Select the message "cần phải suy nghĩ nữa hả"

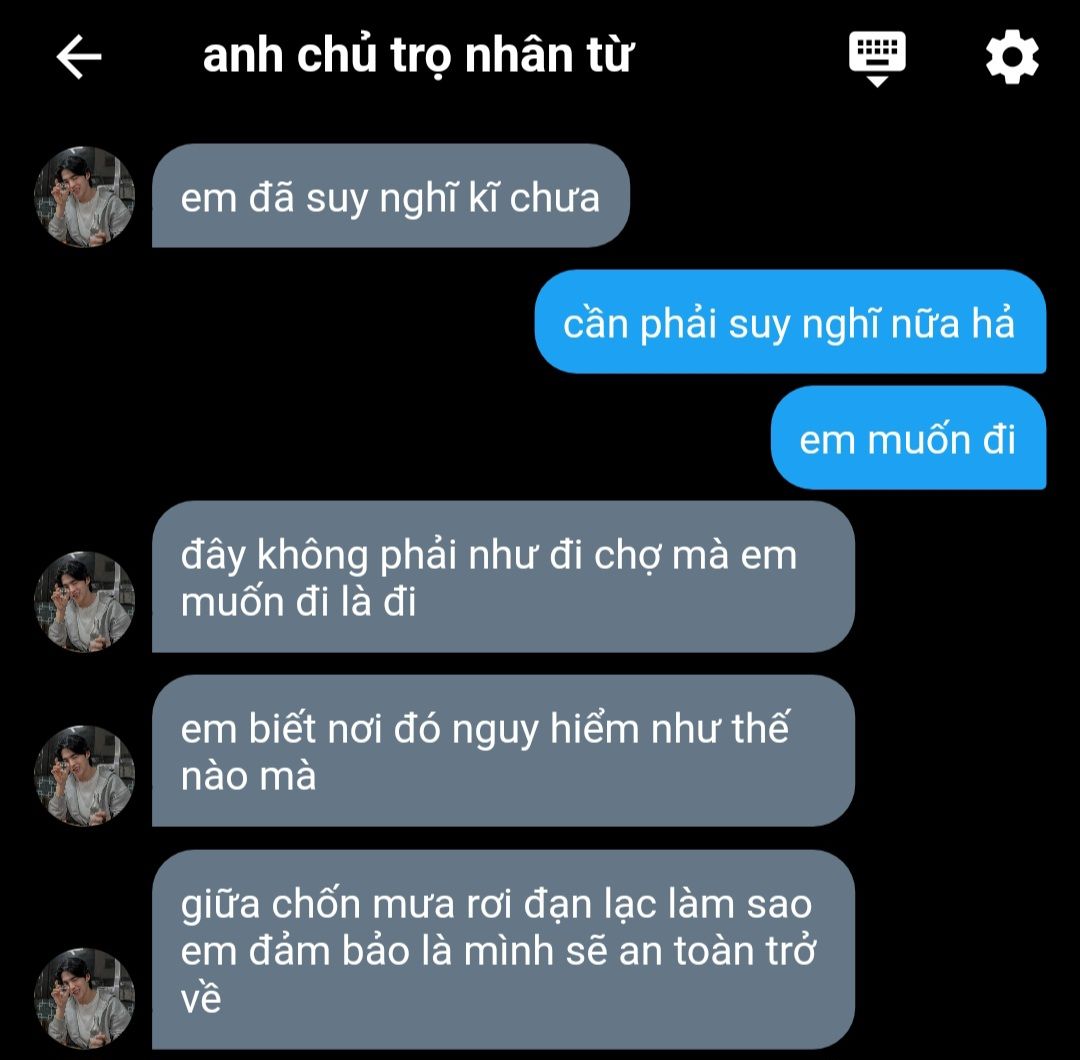[x=789, y=323]
